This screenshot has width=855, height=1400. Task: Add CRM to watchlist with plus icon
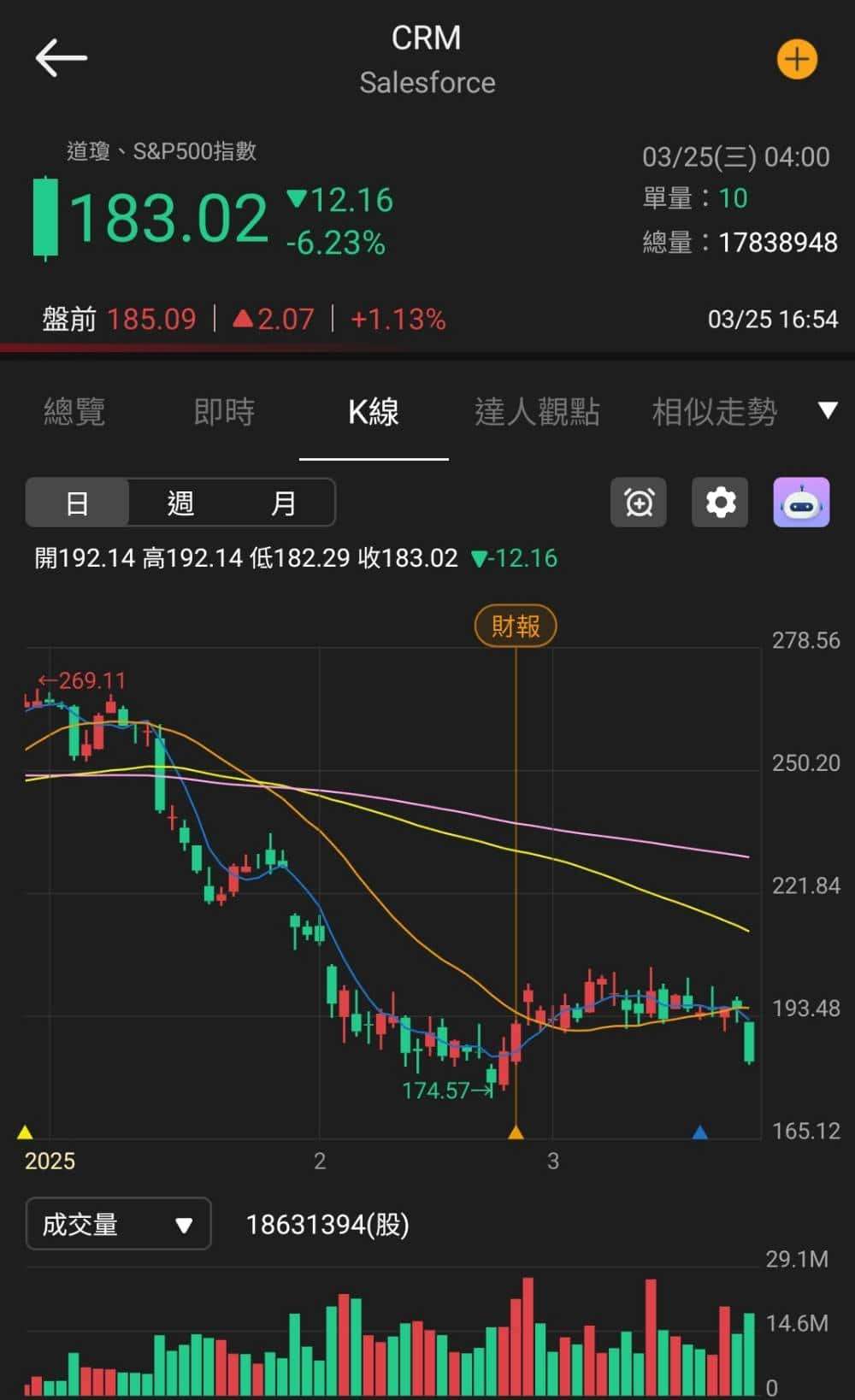tap(796, 60)
